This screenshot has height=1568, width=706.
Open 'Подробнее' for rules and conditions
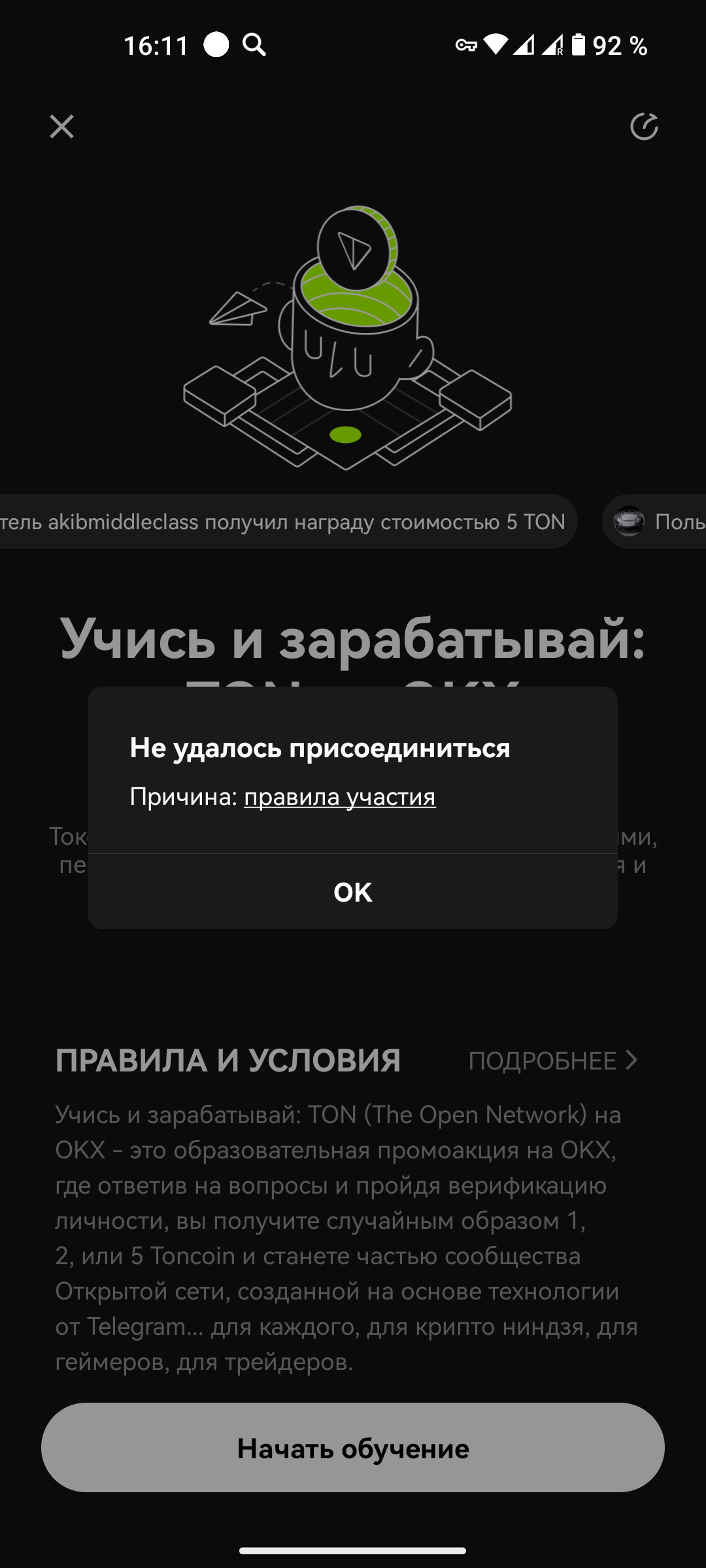(552, 1060)
